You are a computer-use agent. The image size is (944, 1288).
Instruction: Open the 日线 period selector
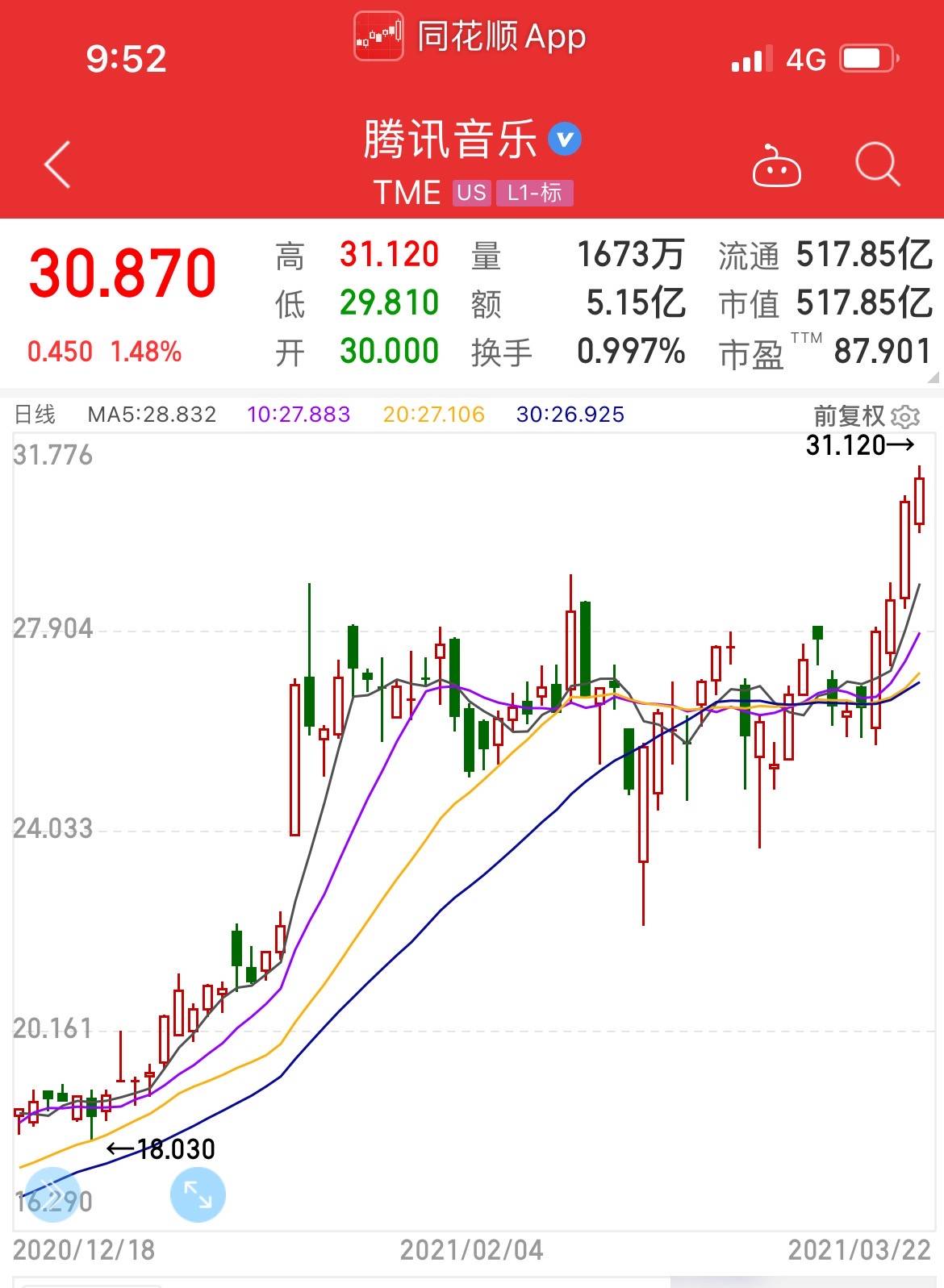coord(34,414)
